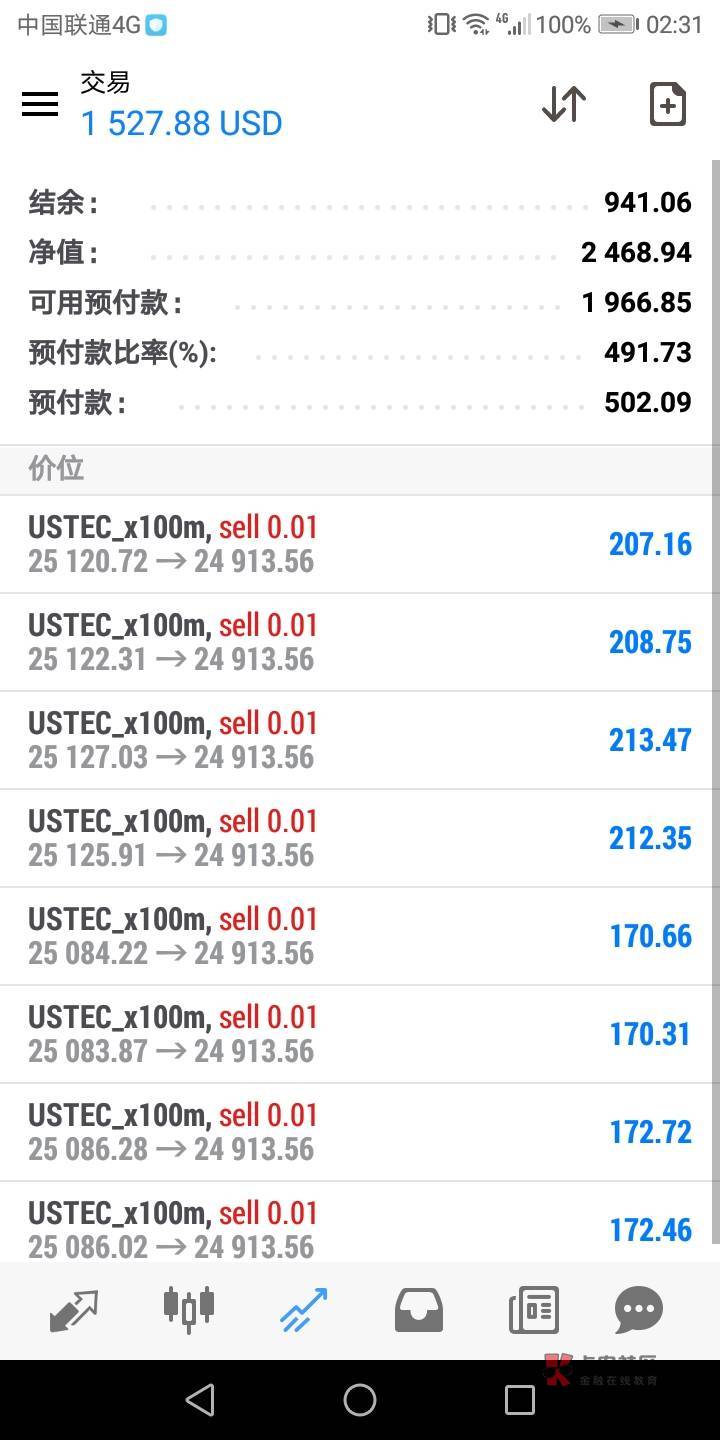
Task: Sort positions with the arrows icon
Action: point(564,104)
